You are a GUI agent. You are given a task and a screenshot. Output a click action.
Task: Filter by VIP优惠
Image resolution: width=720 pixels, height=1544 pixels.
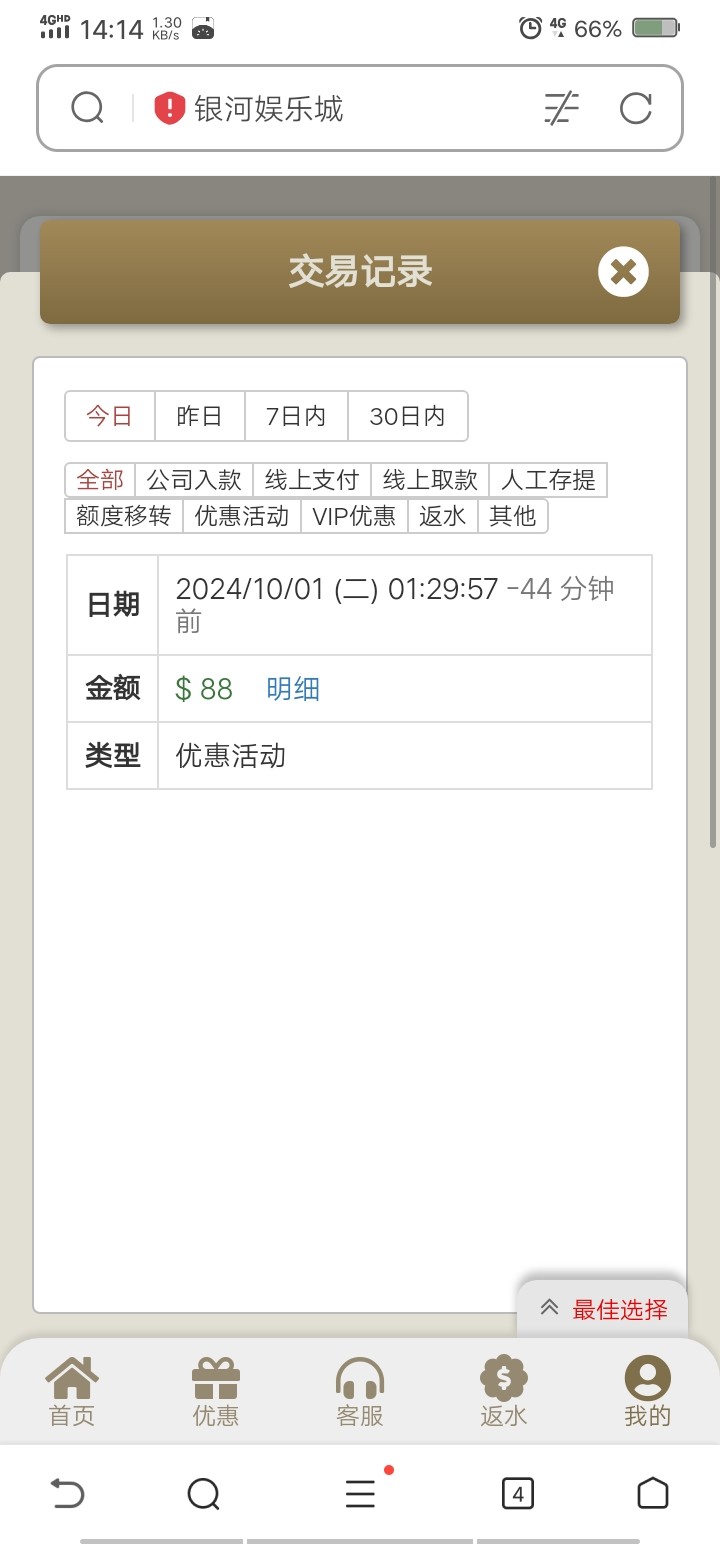(x=354, y=516)
